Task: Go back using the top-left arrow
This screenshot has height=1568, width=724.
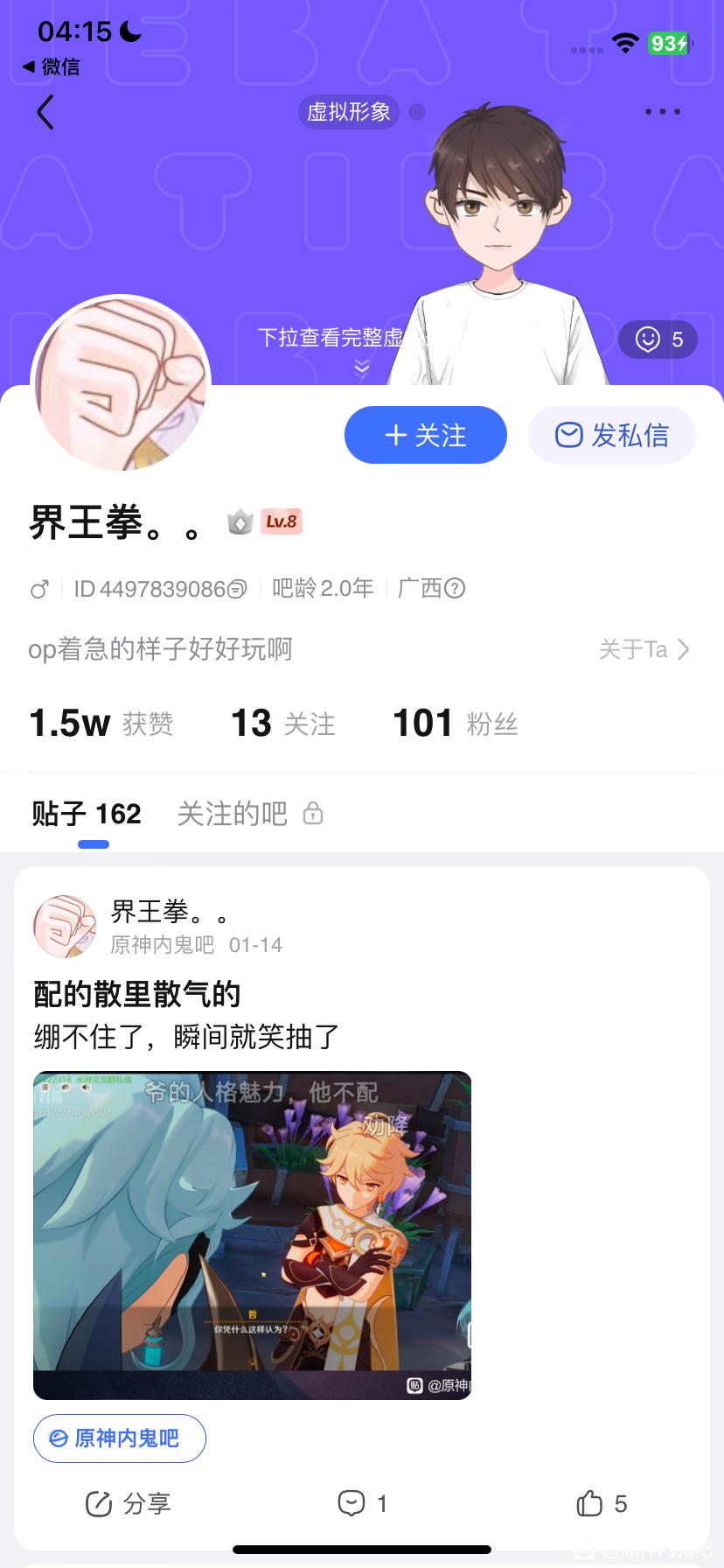Action: point(45,112)
